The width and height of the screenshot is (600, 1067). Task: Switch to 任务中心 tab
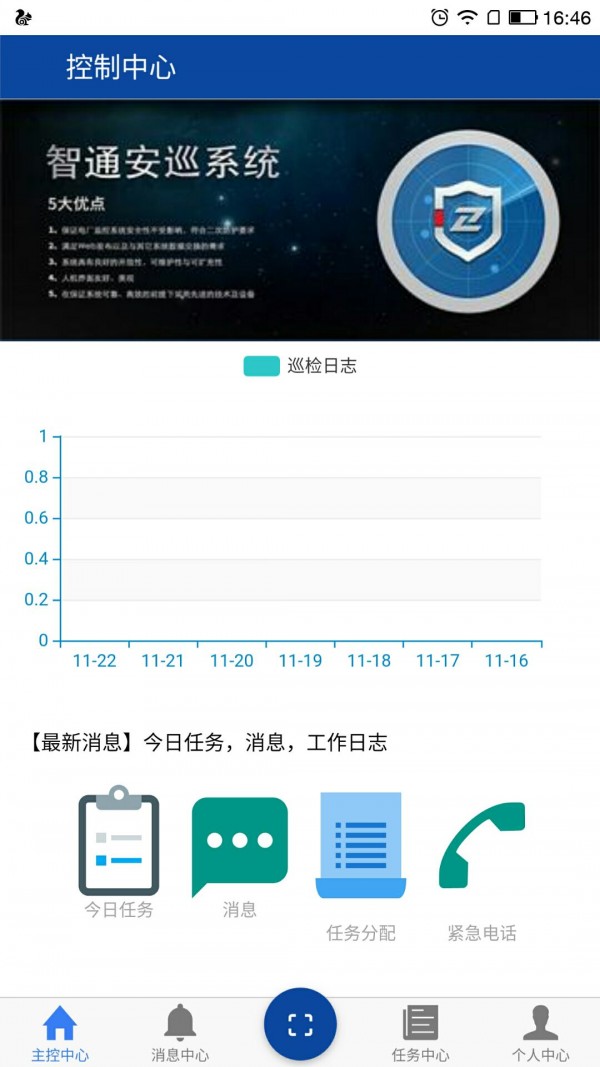(420, 1033)
